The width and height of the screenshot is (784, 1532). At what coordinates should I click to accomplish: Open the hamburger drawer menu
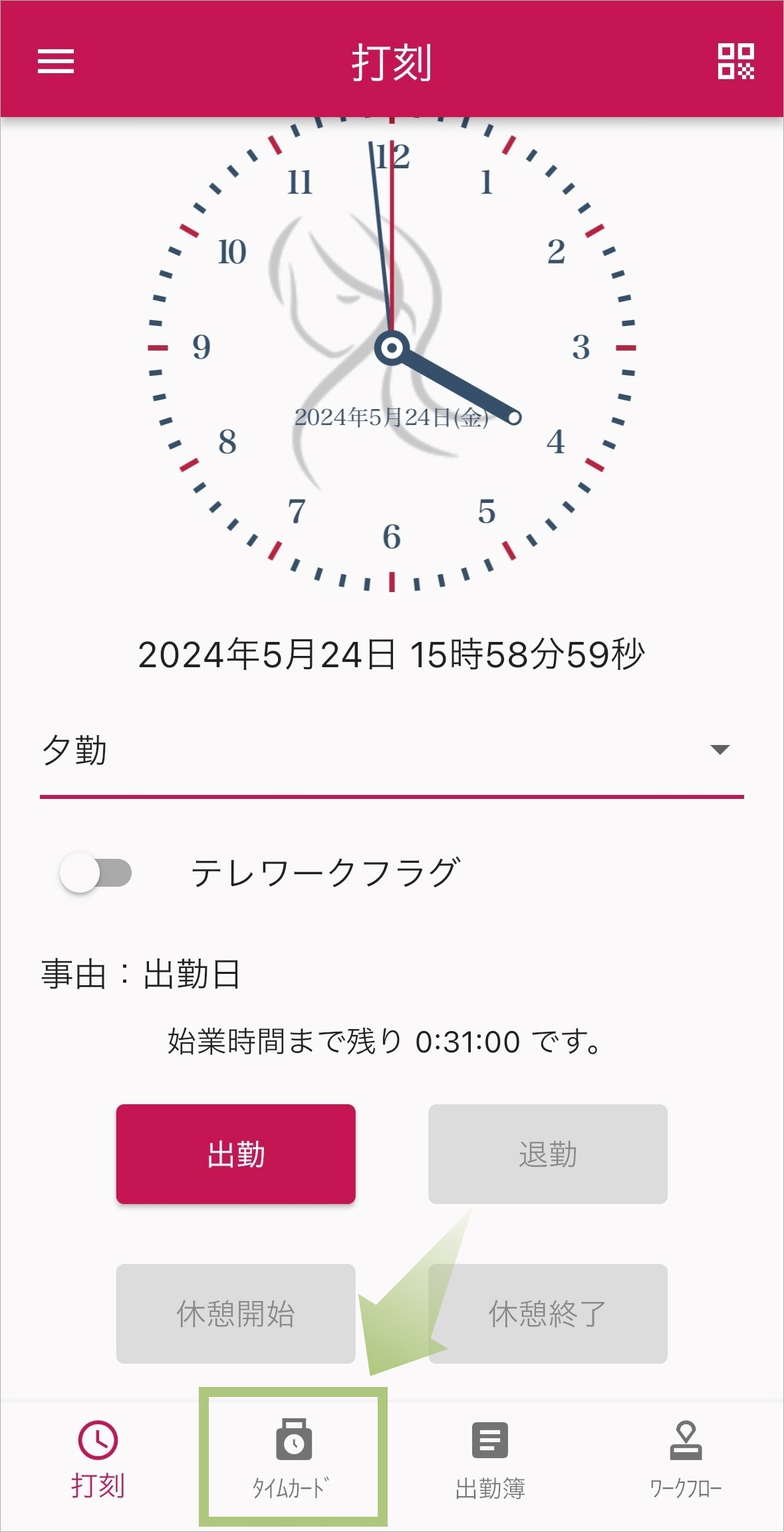(x=56, y=61)
